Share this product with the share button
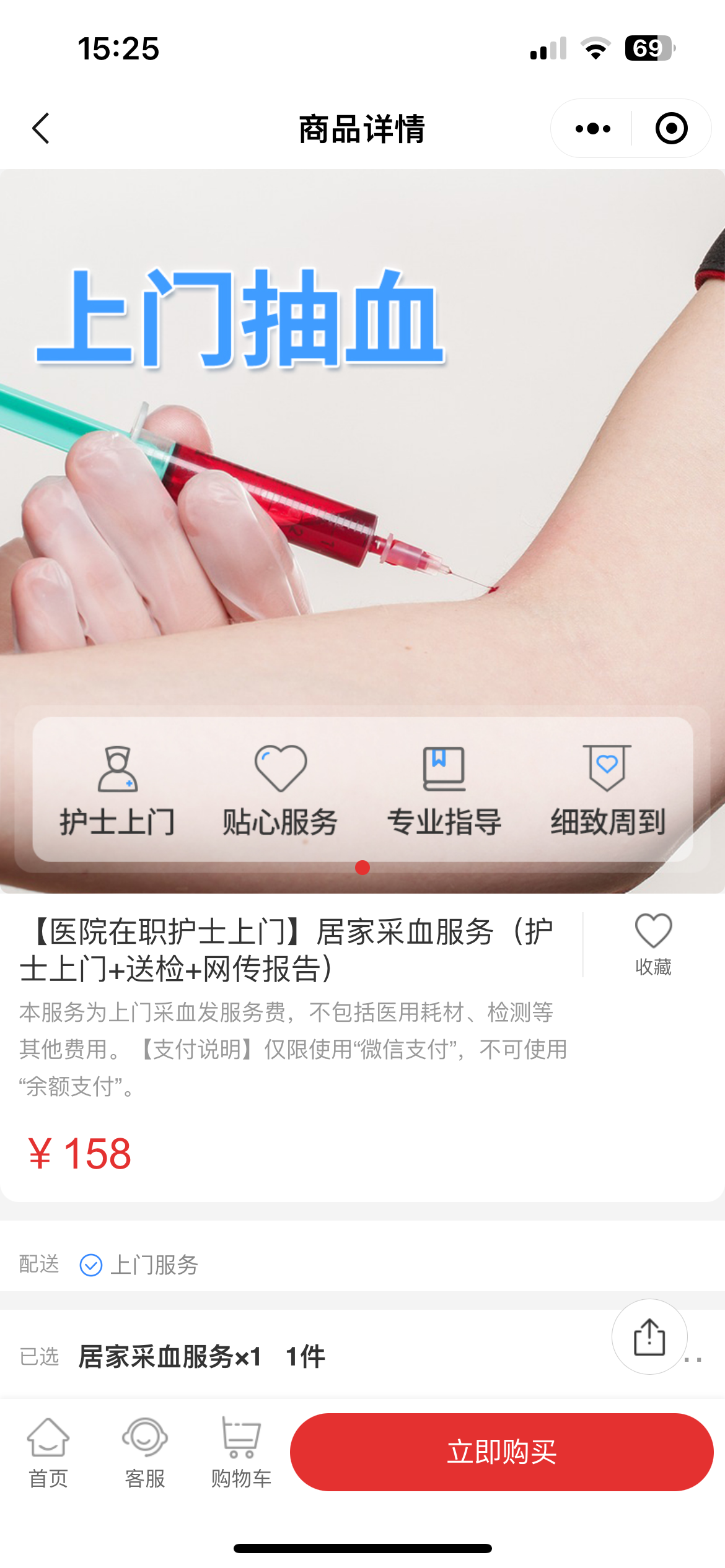Screen dimensions: 725x1568 [649, 1337]
